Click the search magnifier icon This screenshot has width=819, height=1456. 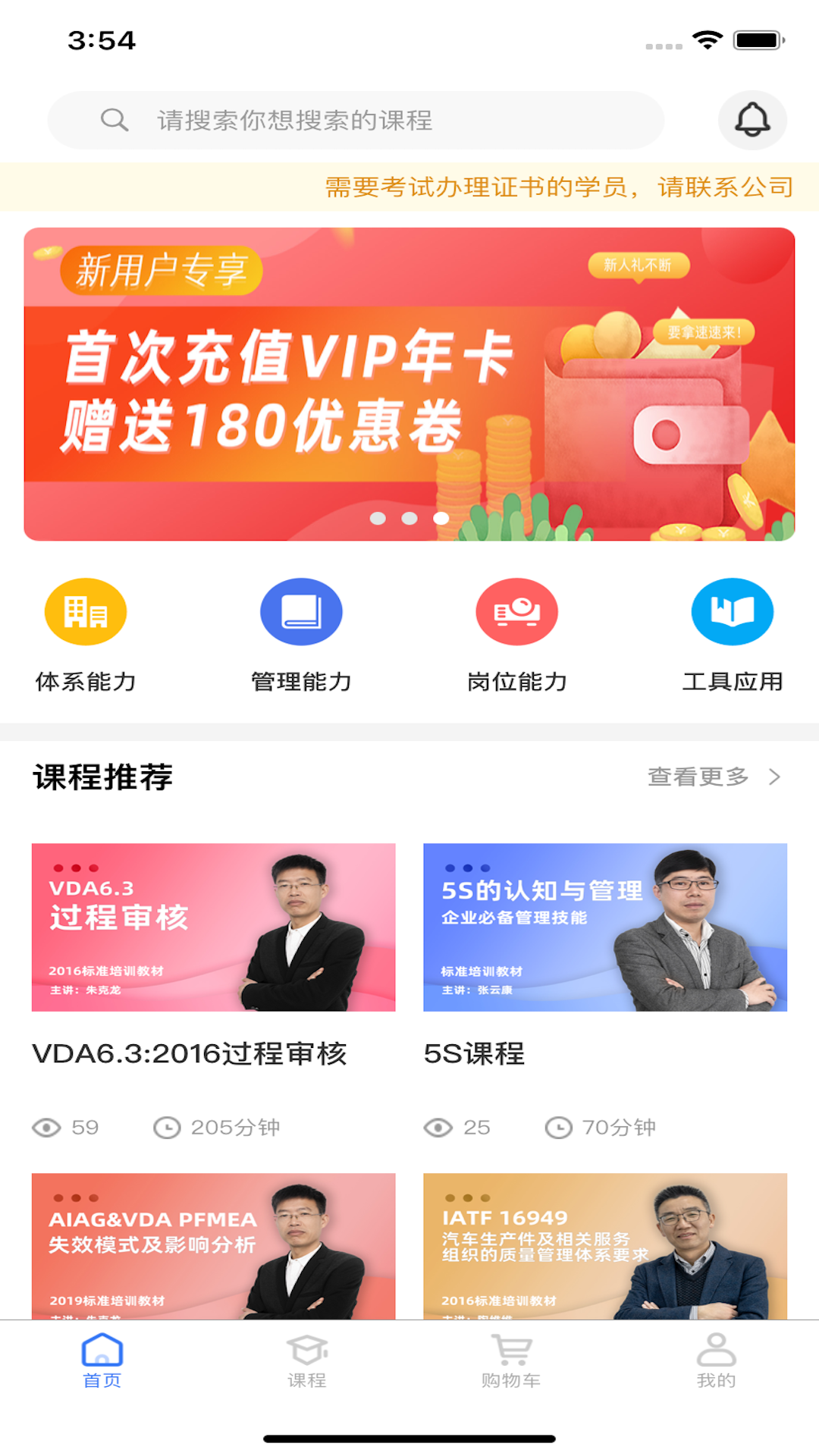pos(114,119)
